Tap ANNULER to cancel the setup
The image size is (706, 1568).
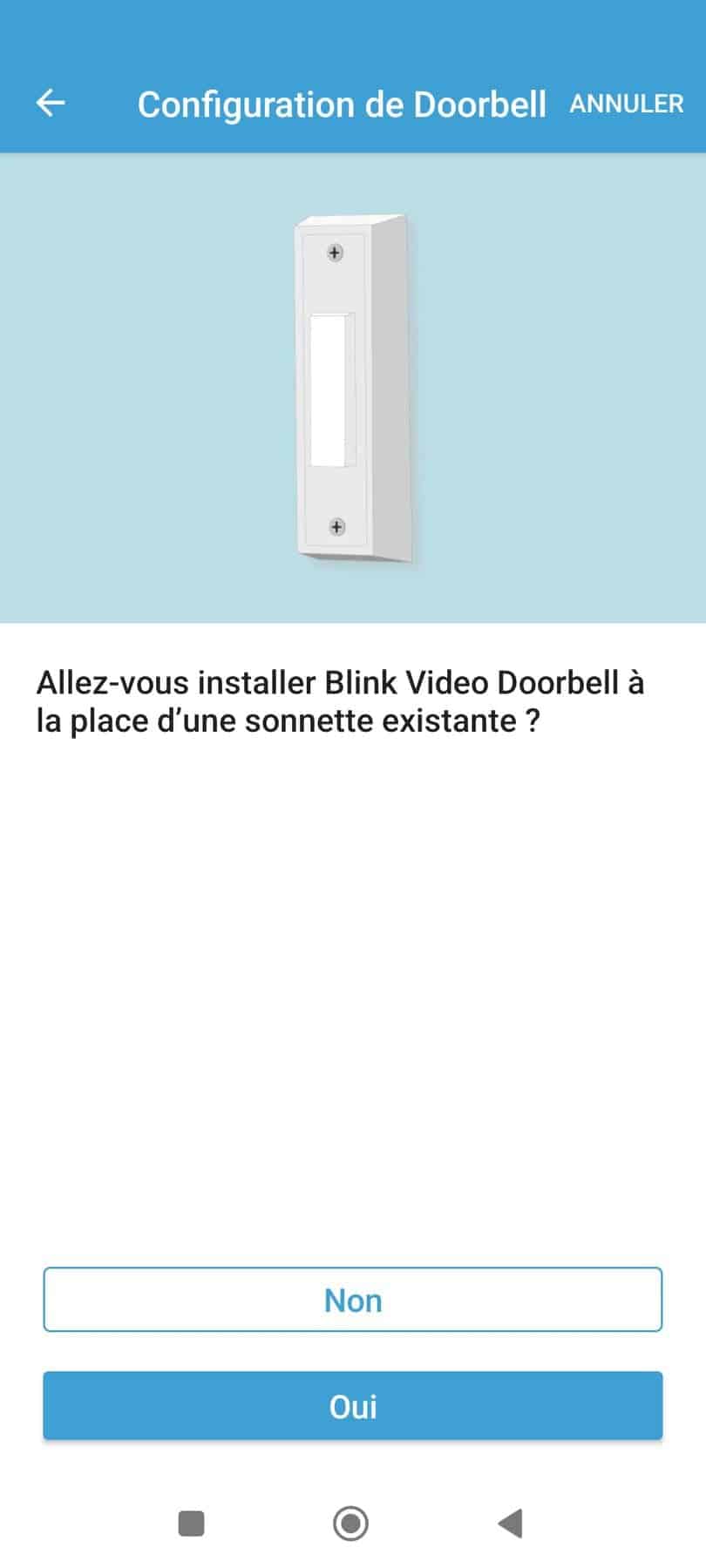(x=627, y=104)
